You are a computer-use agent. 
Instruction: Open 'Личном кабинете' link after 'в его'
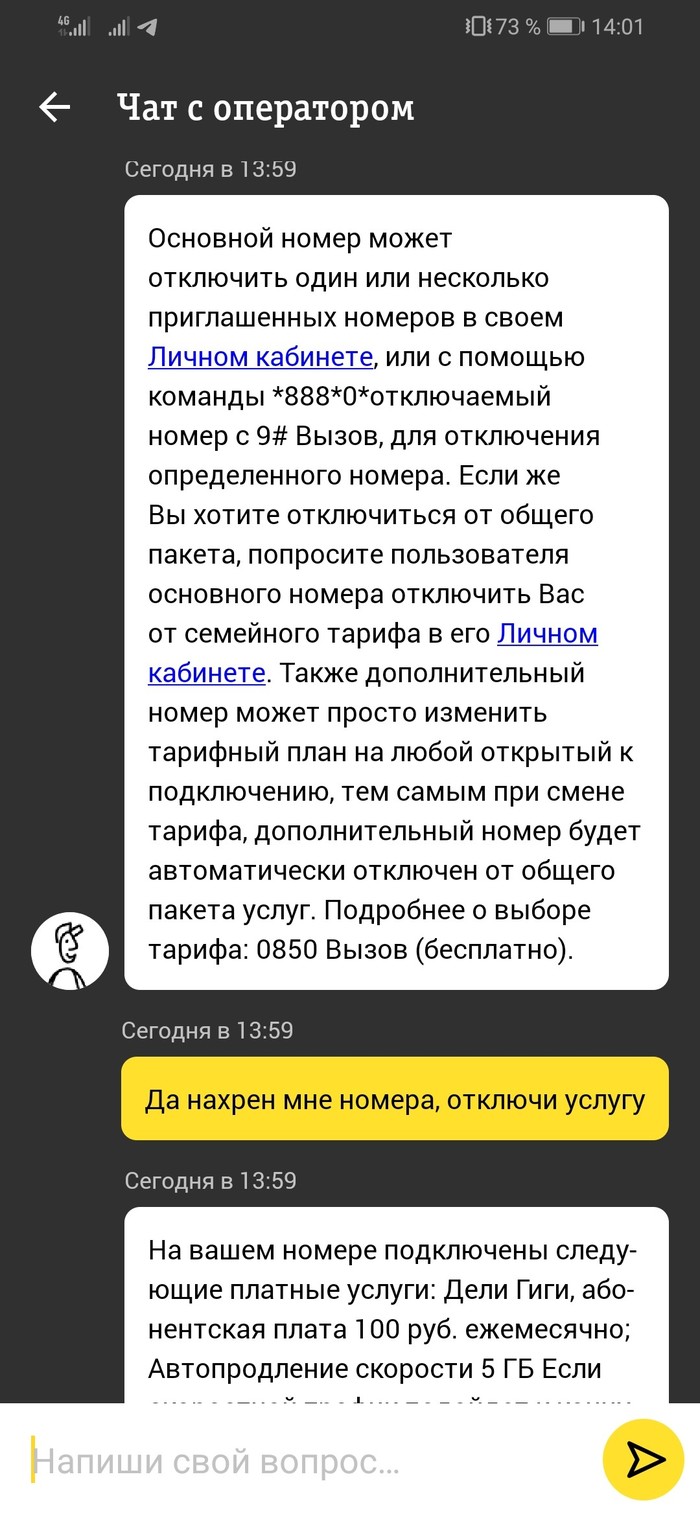(x=547, y=634)
